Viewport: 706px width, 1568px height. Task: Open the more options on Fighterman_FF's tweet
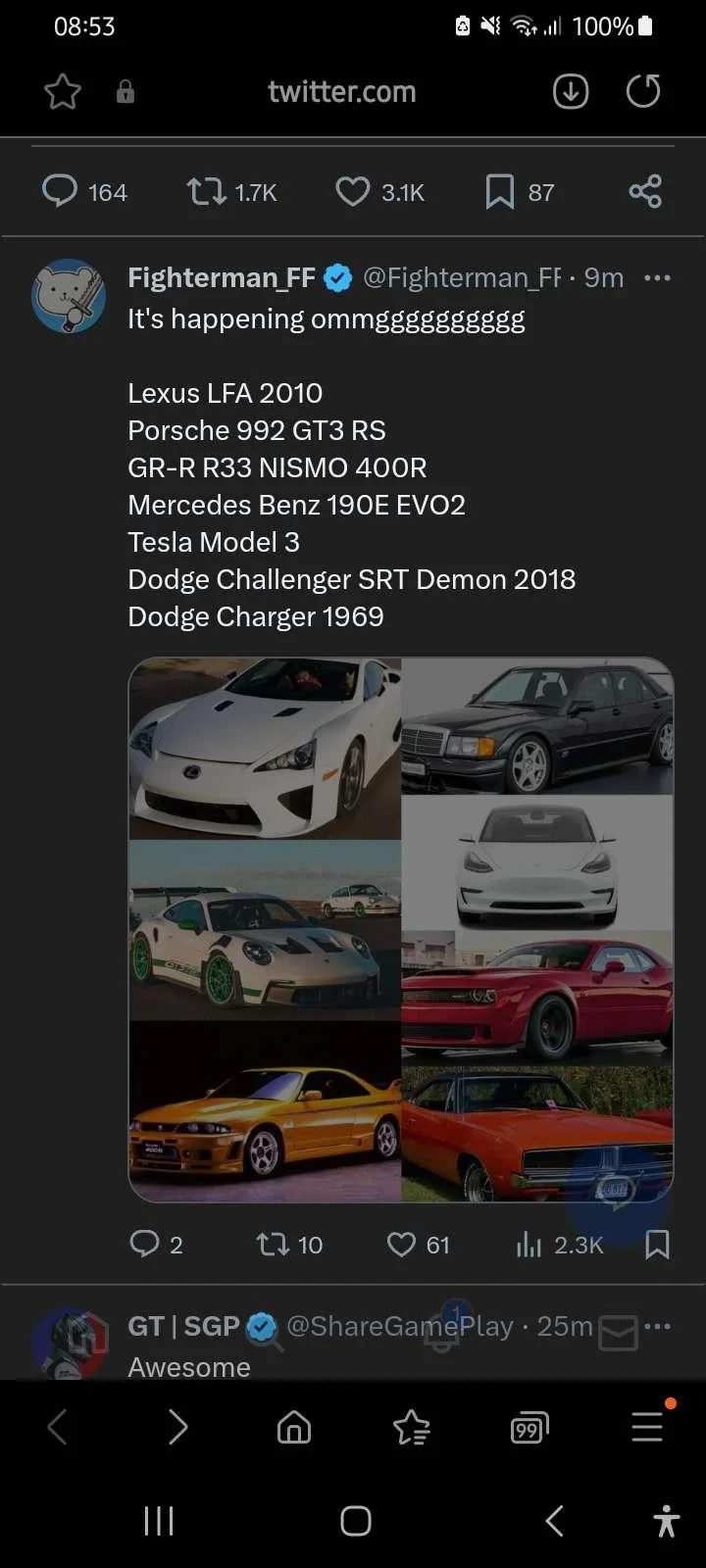click(x=657, y=278)
